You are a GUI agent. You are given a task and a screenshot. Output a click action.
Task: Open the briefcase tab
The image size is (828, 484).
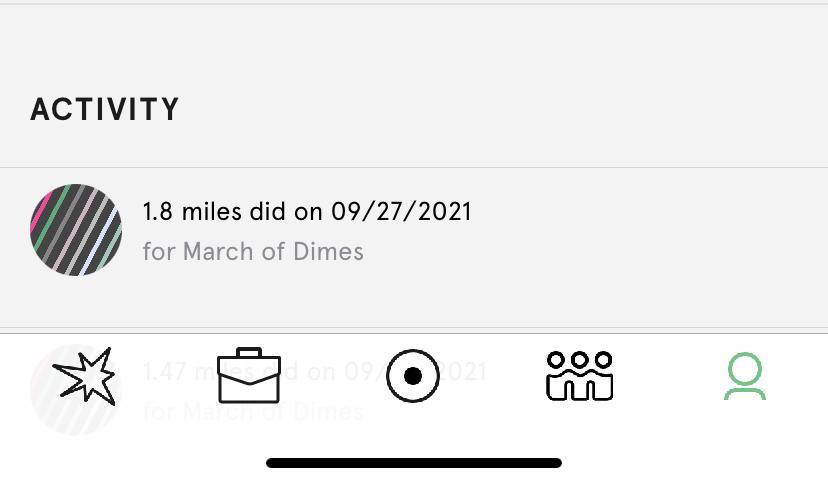coord(249,376)
